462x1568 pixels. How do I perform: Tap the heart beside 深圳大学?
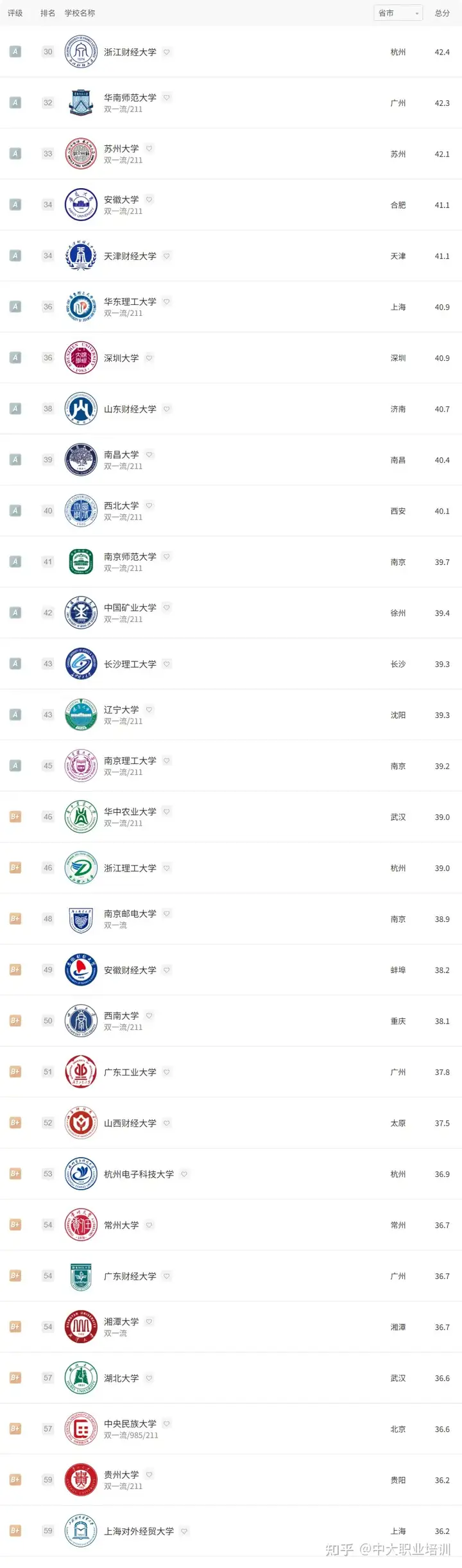point(150,358)
